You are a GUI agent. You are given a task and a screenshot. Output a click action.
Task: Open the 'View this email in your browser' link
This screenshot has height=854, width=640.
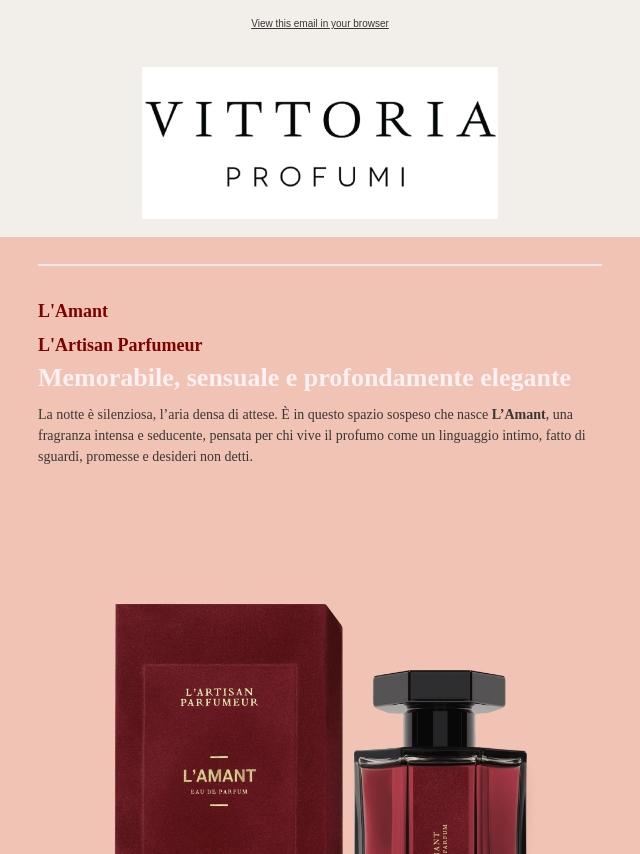coord(320,23)
